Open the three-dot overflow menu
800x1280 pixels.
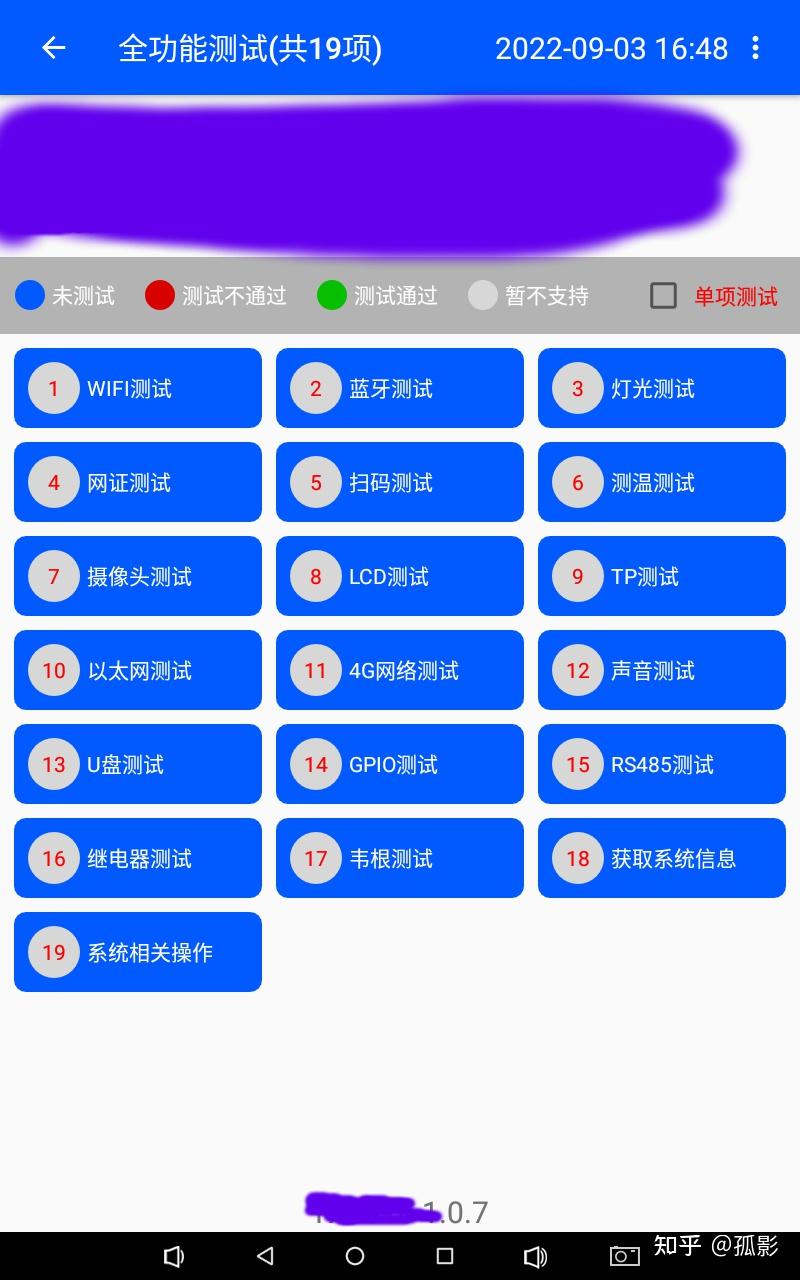point(756,48)
